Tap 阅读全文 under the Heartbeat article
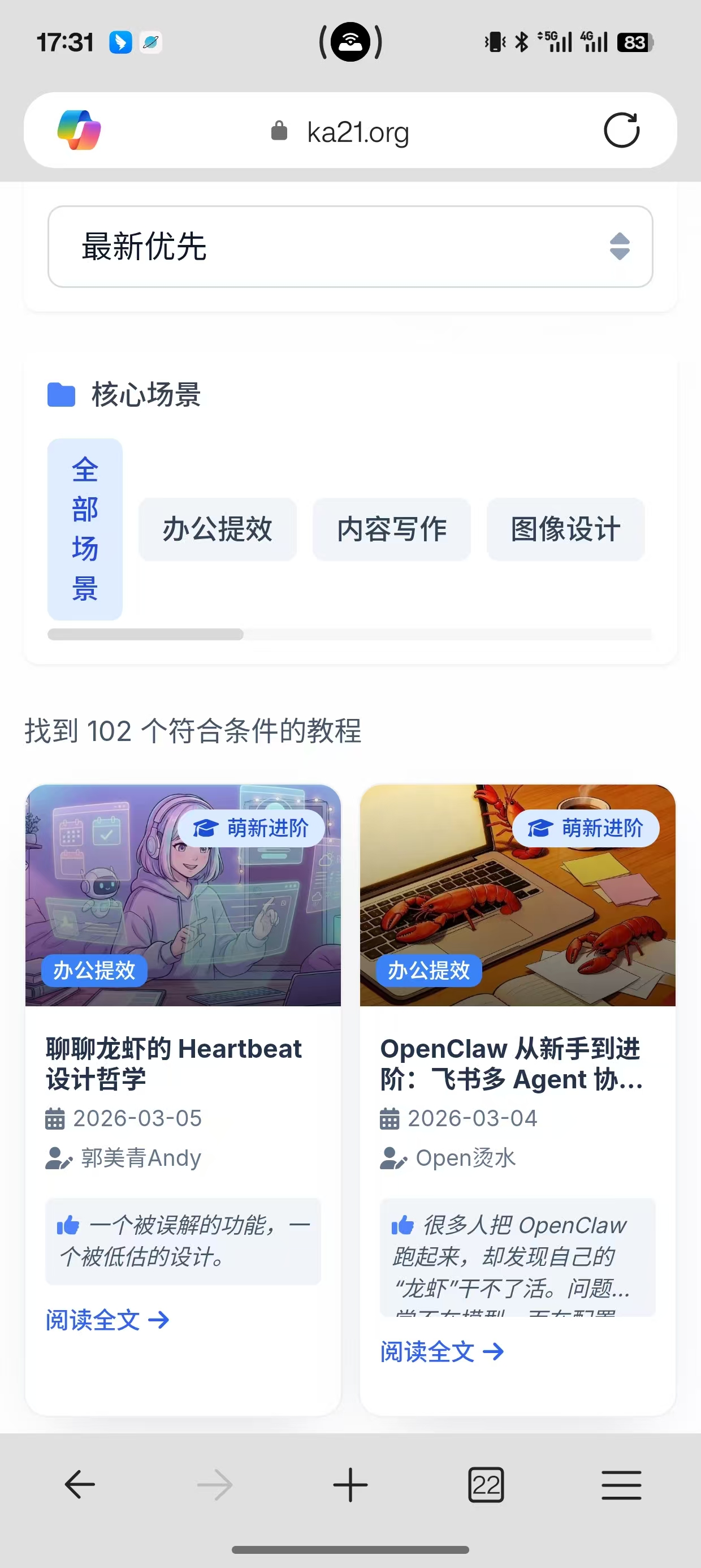Screen dimensions: 701x1568 pyautogui.click(x=107, y=1320)
